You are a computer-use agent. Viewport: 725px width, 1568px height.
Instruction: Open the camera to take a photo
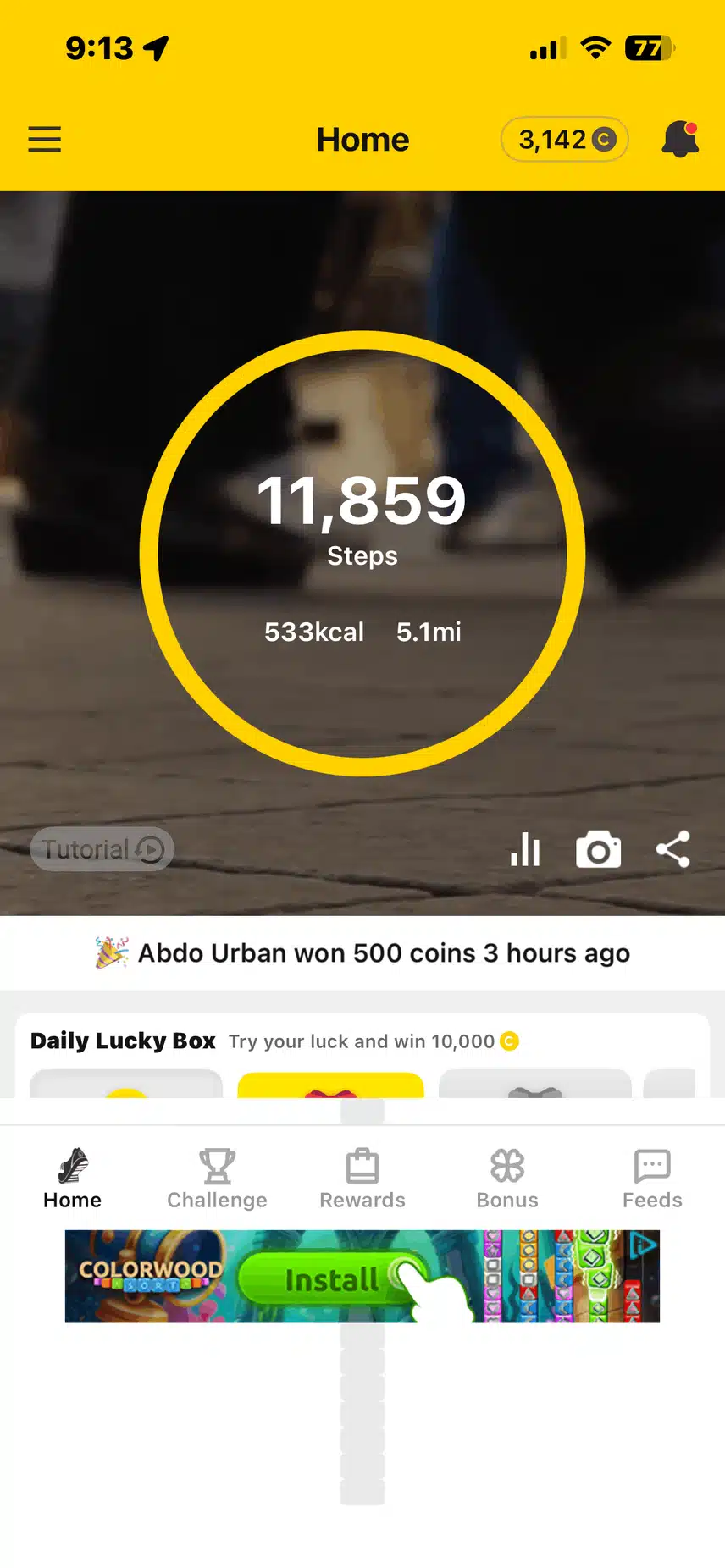coord(598,850)
